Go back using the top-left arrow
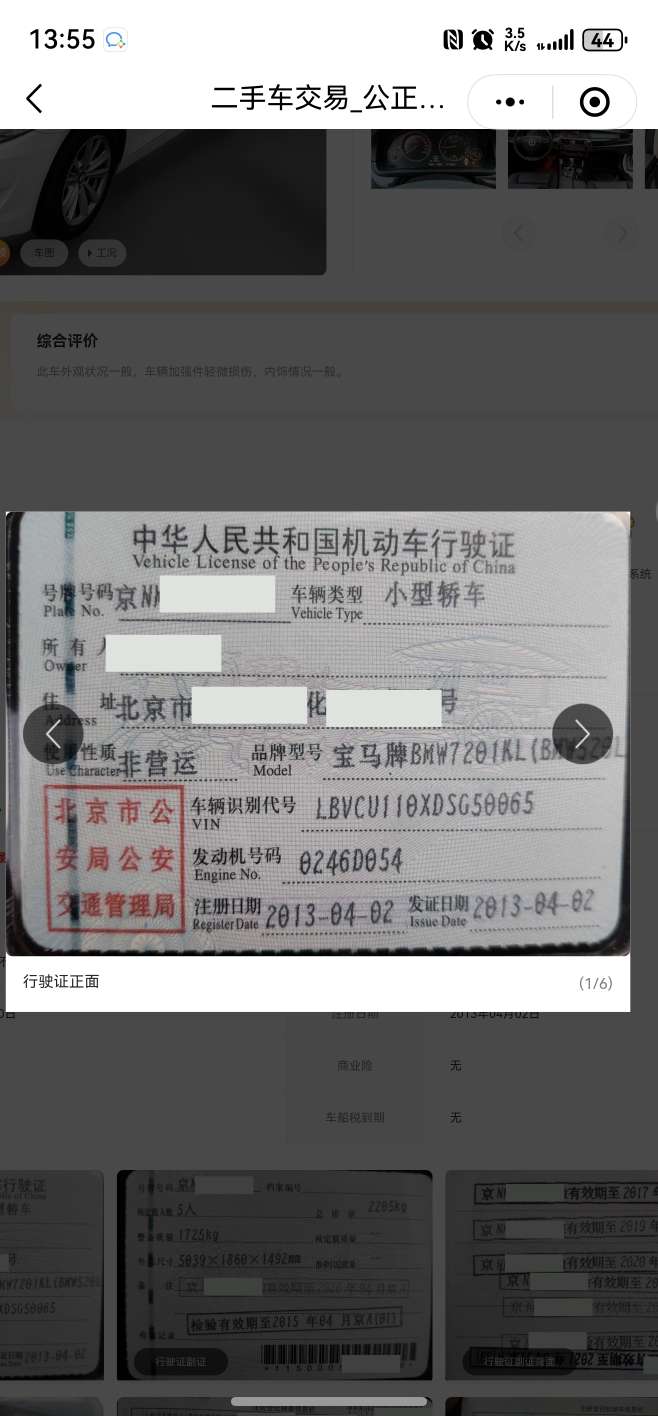The image size is (658, 1416). click(x=35, y=99)
